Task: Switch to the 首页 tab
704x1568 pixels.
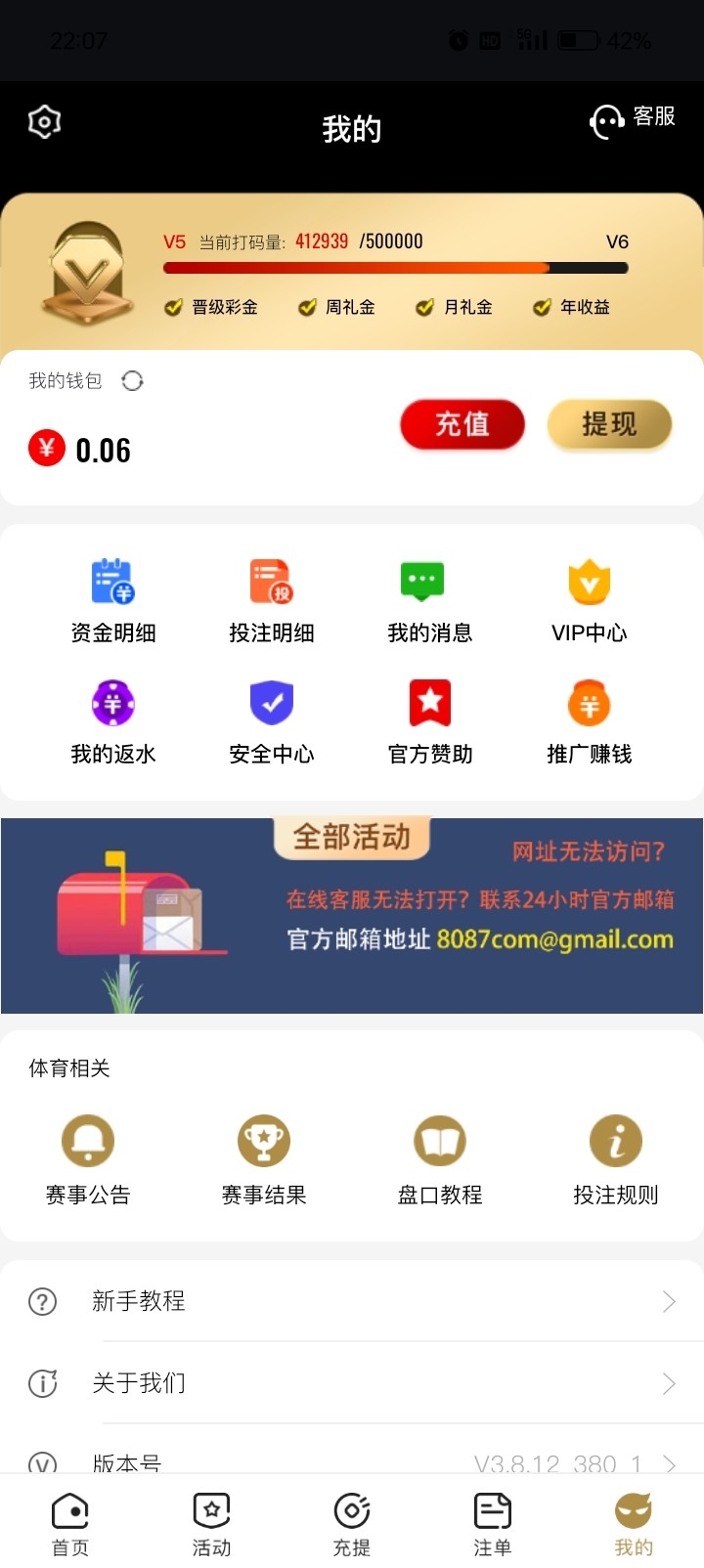Action: 70,1523
